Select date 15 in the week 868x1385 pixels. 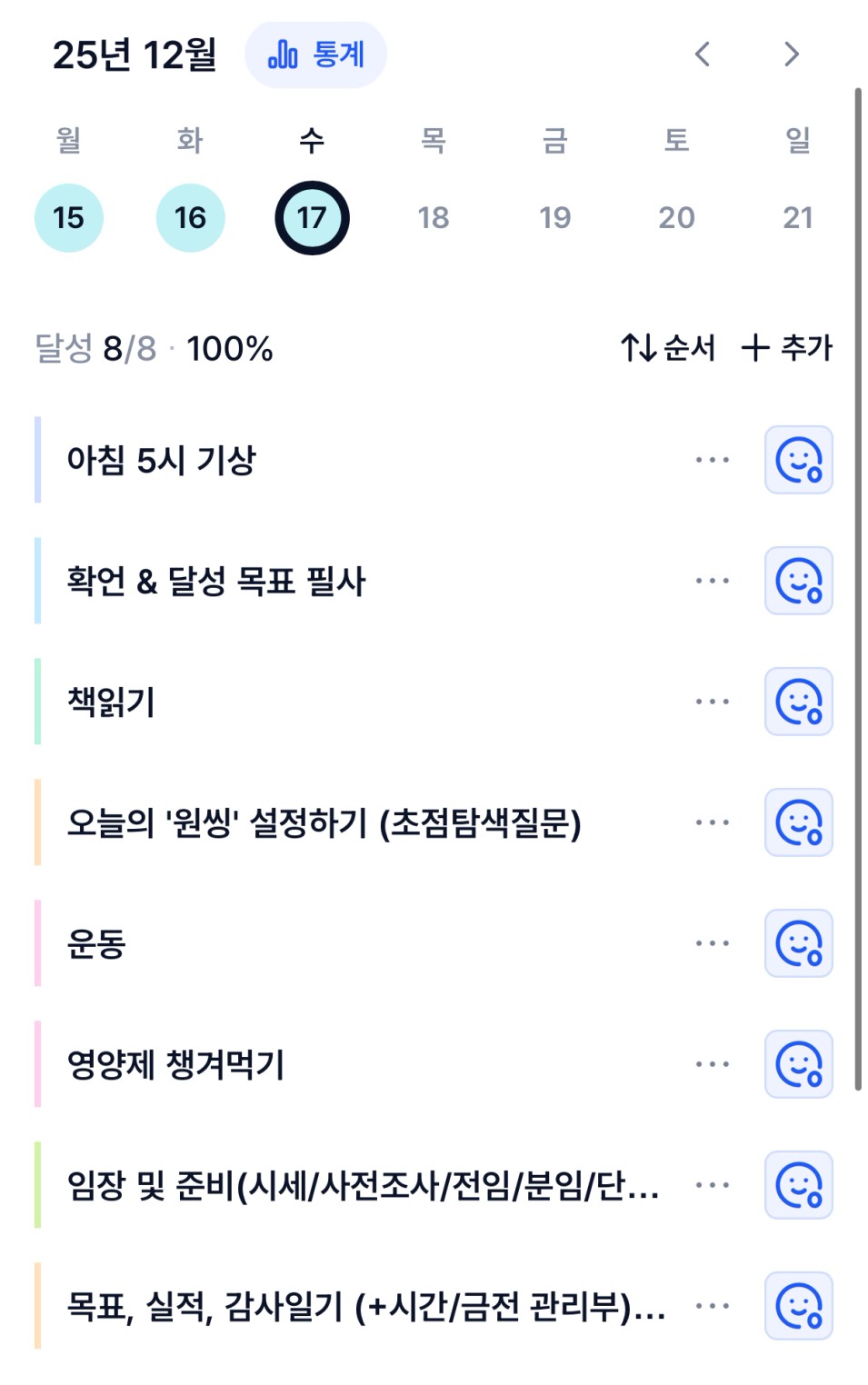[69, 218]
